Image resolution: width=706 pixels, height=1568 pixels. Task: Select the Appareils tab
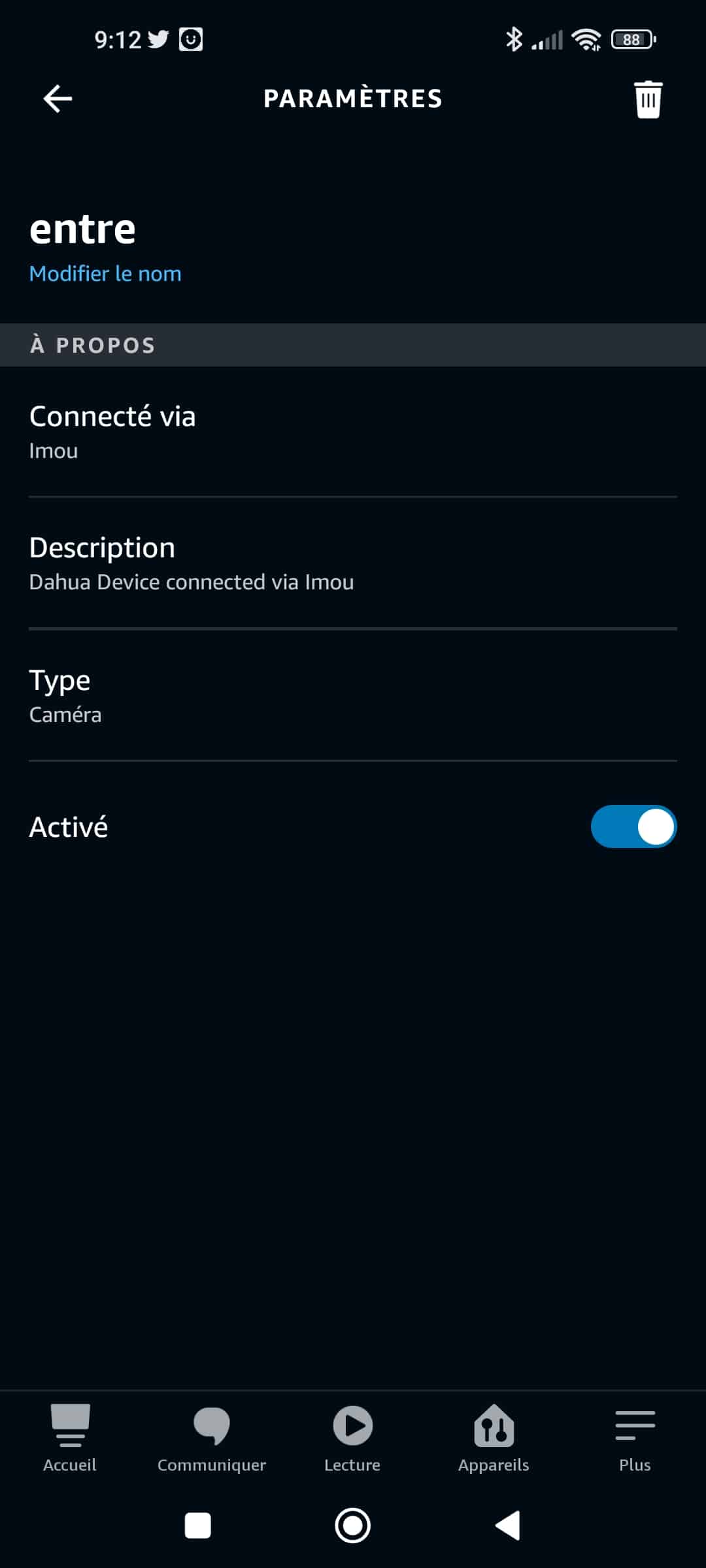pyautogui.click(x=494, y=1438)
